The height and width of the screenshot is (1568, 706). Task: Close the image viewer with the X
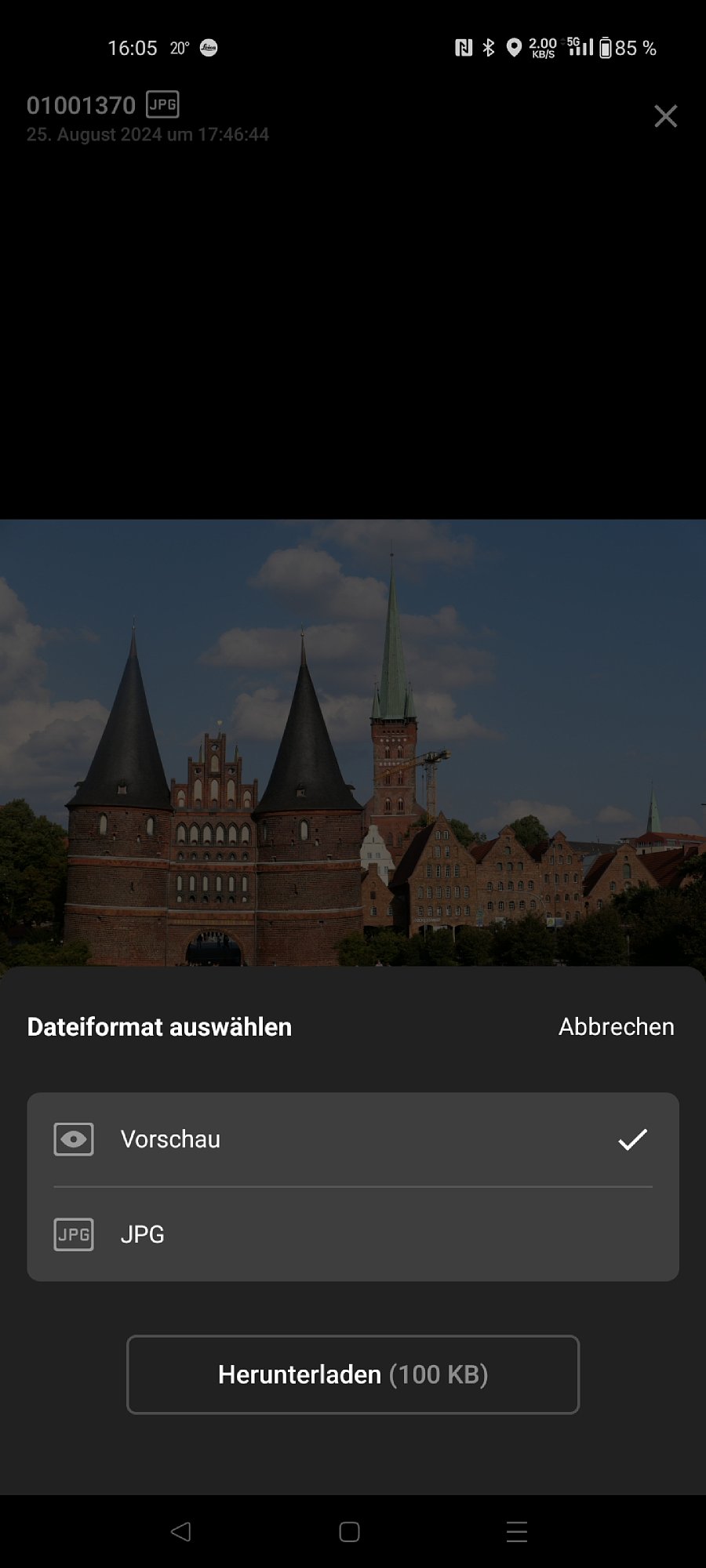(x=665, y=116)
